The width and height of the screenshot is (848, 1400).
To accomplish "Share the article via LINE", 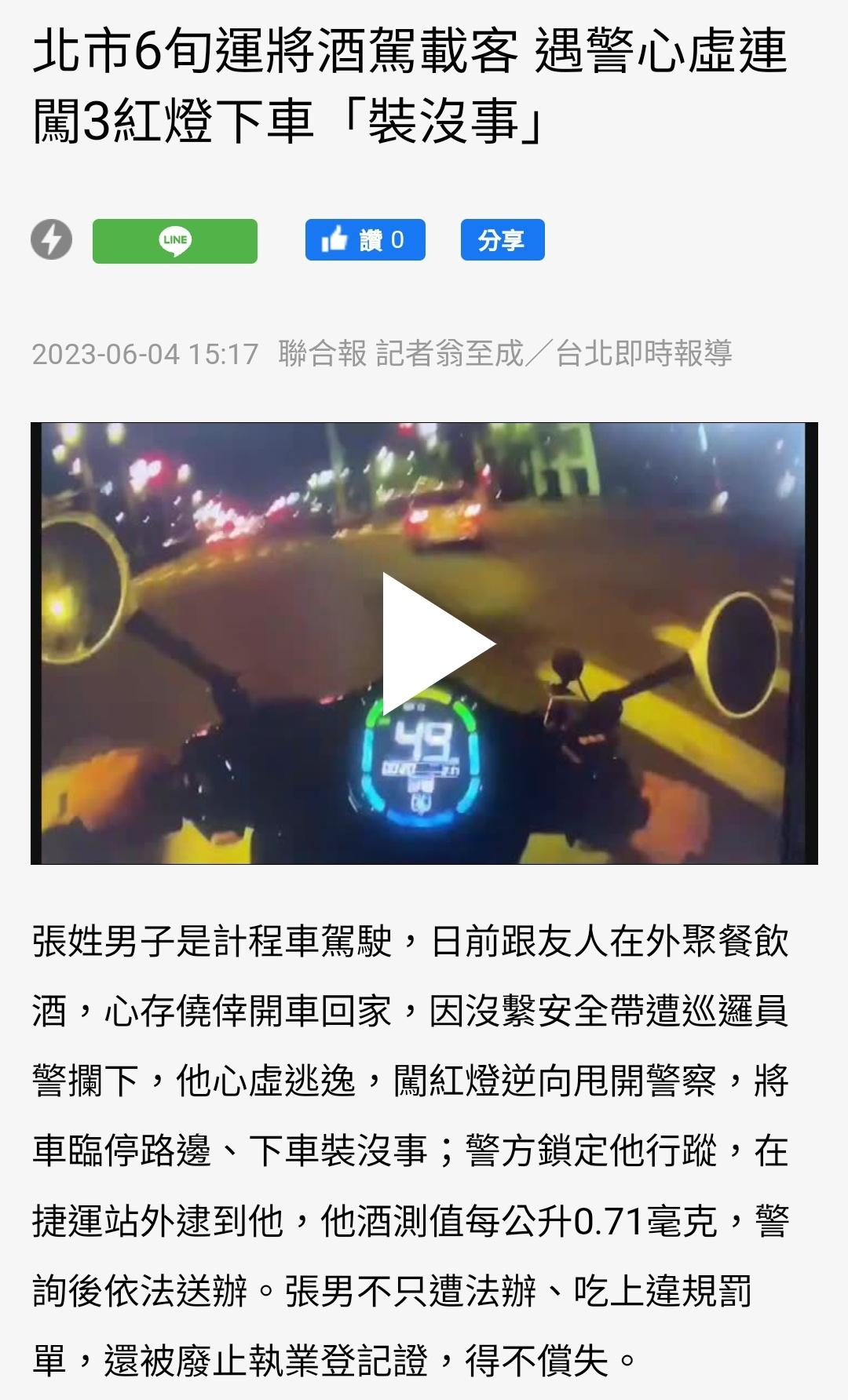I will click(x=175, y=241).
